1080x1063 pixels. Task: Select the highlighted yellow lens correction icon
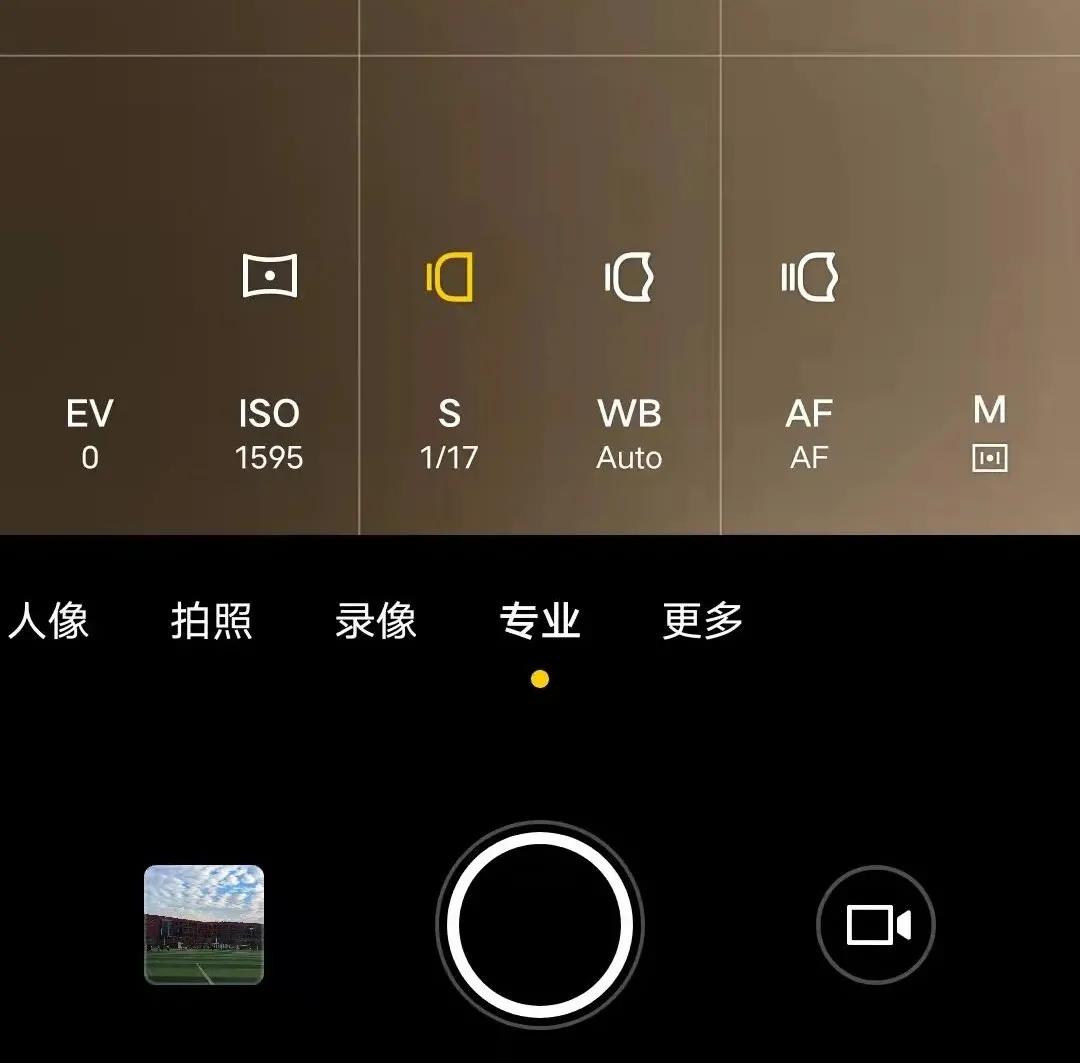click(449, 277)
